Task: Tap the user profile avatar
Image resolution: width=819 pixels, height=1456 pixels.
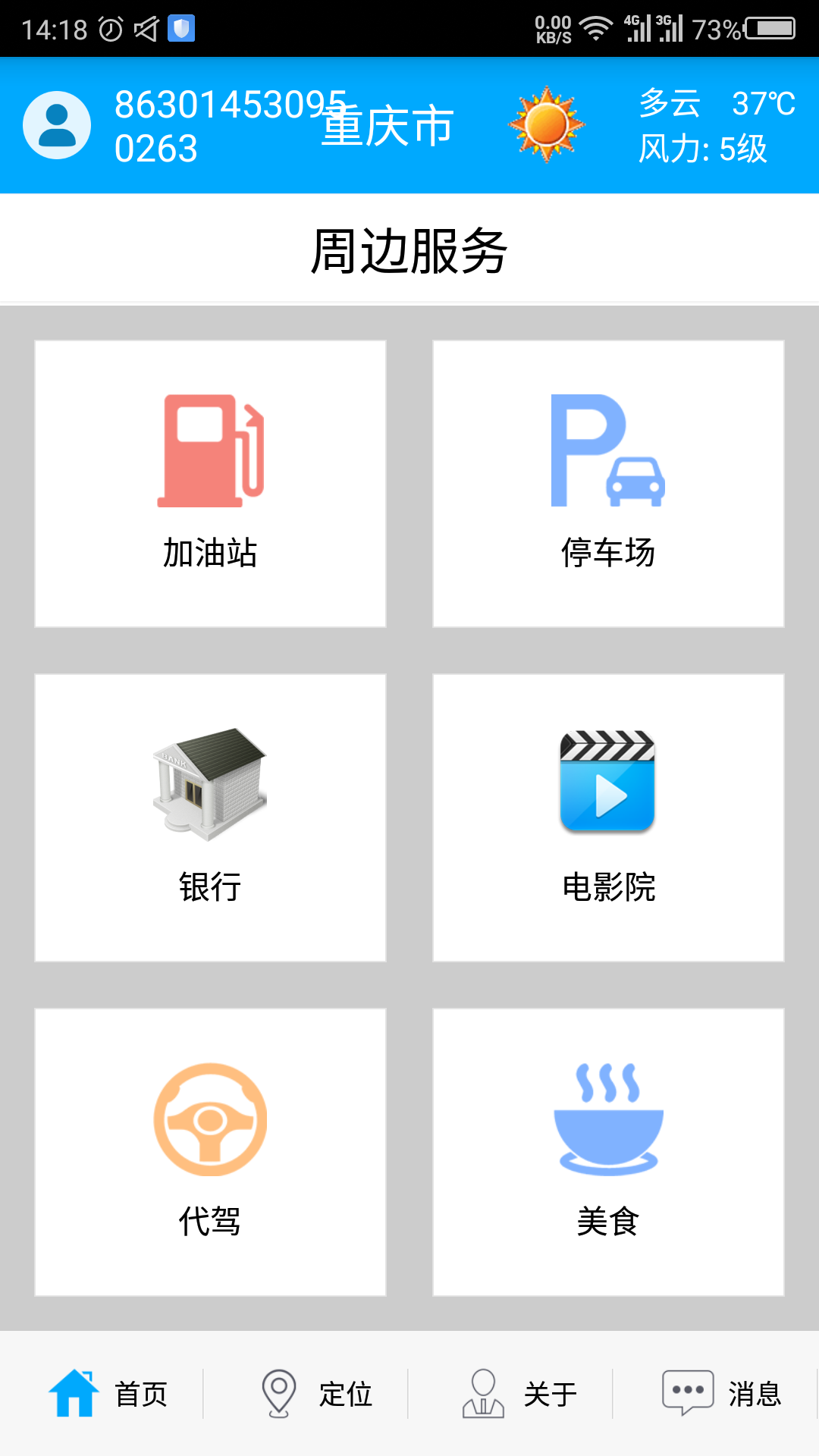Action: pyautogui.click(x=57, y=125)
